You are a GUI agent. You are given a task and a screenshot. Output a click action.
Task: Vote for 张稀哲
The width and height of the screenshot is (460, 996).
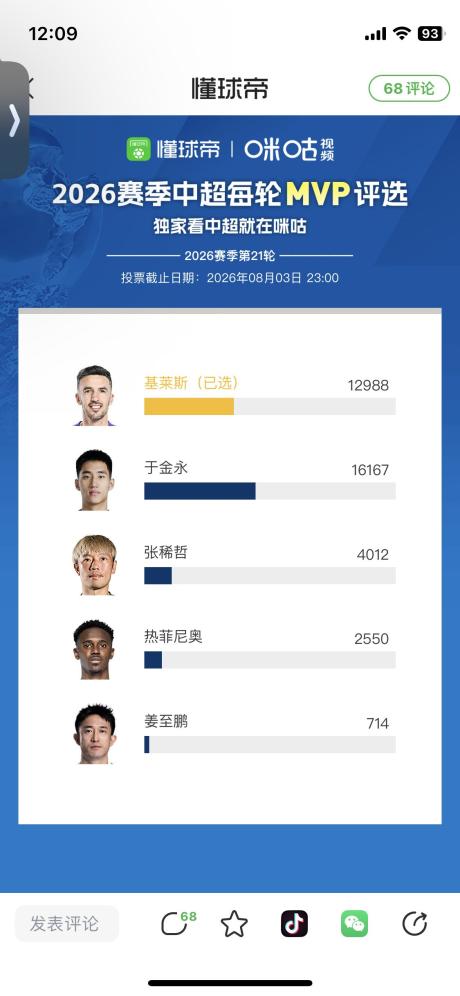point(234,564)
